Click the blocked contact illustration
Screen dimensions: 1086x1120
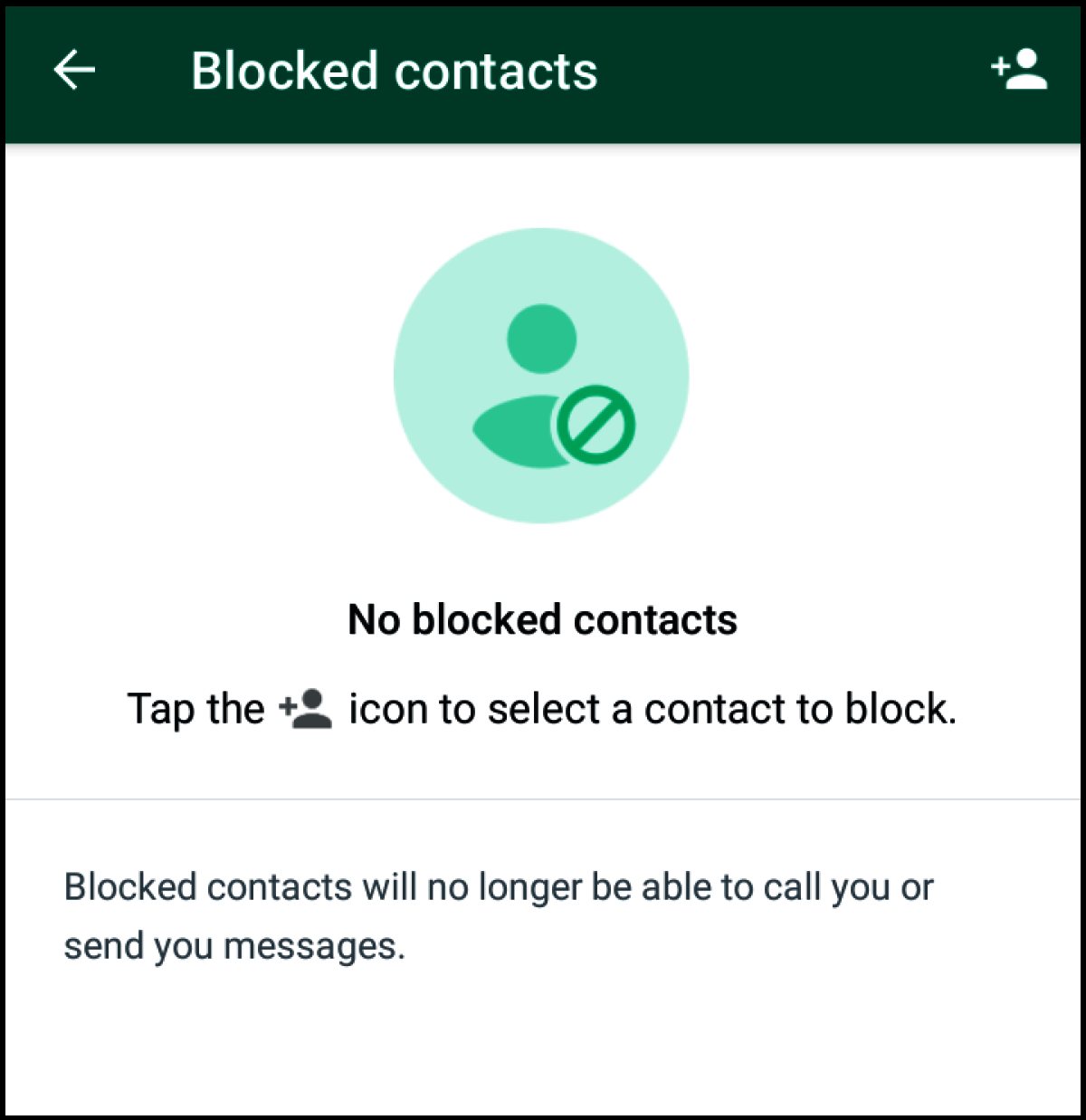coord(541,376)
